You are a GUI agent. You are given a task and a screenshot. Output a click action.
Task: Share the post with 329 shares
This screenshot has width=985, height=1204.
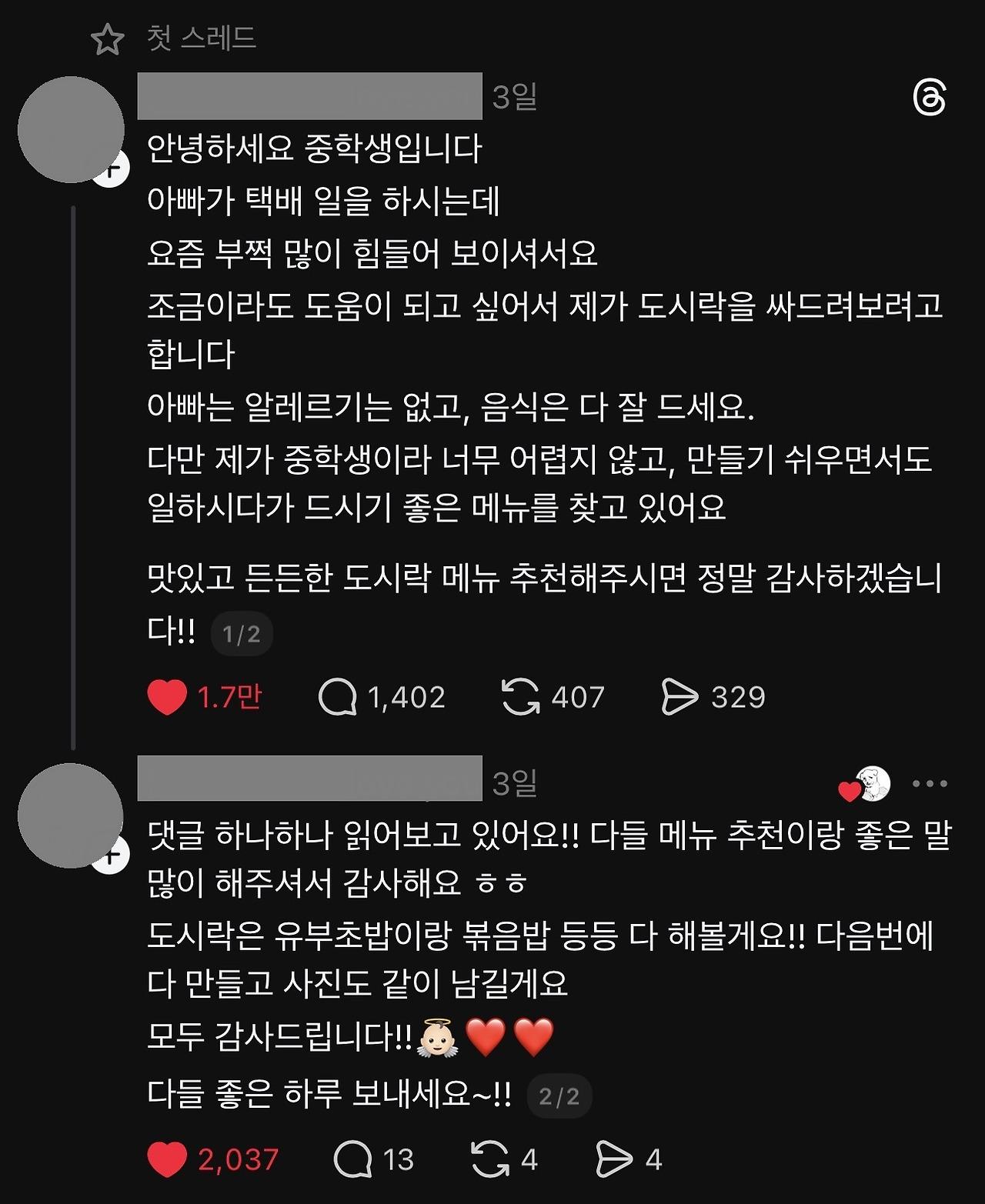[679, 697]
